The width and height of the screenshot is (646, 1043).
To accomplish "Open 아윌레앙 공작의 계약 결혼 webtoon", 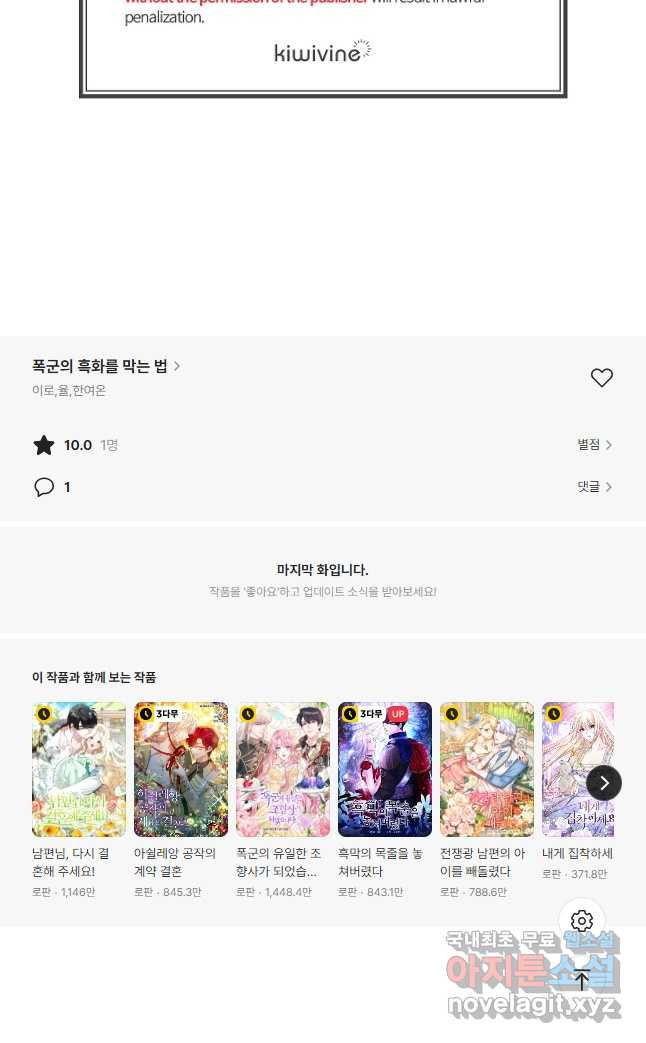I will [180, 800].
